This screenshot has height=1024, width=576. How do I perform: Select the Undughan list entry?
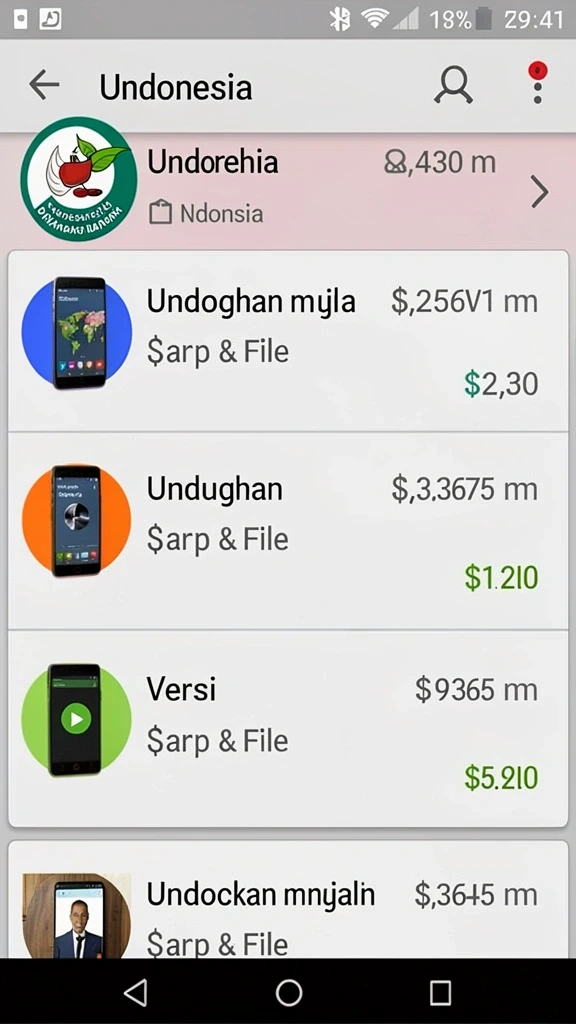coord(288,530)
